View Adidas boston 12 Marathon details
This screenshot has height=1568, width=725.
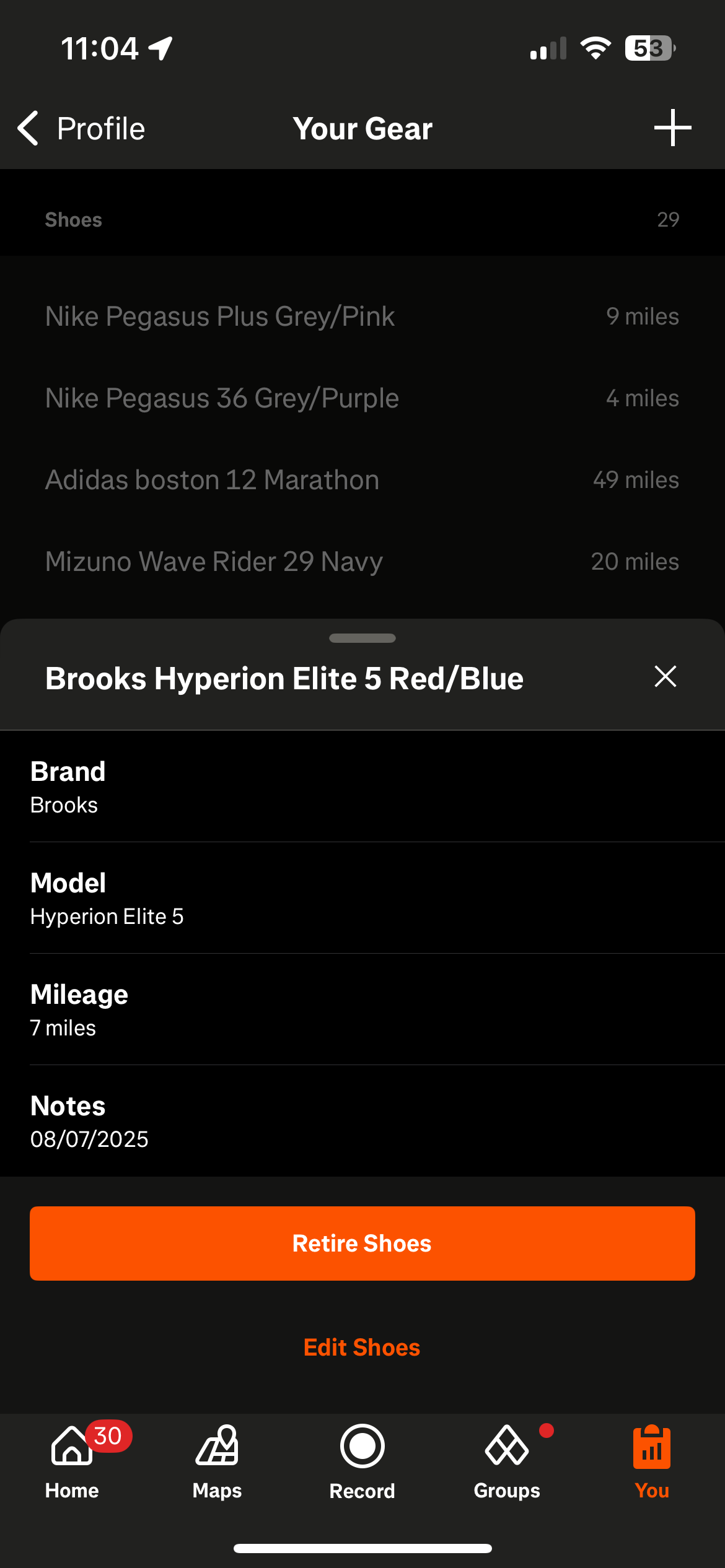pyautogui.click(x=362, y=480)
